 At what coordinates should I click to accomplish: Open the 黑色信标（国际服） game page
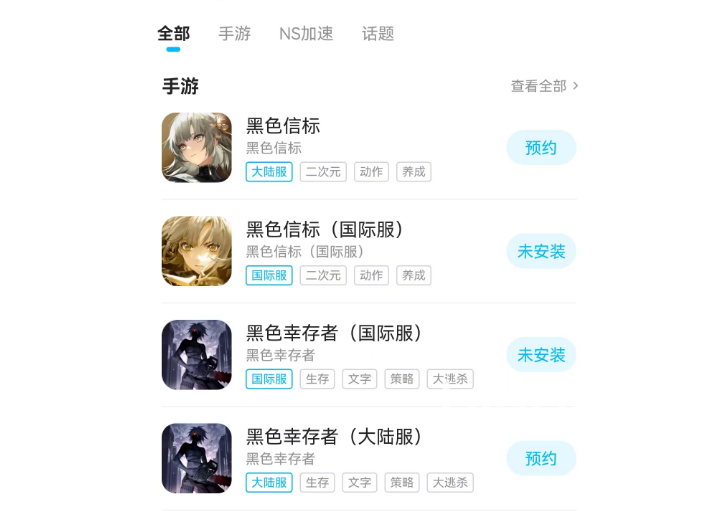pos(325,229)
